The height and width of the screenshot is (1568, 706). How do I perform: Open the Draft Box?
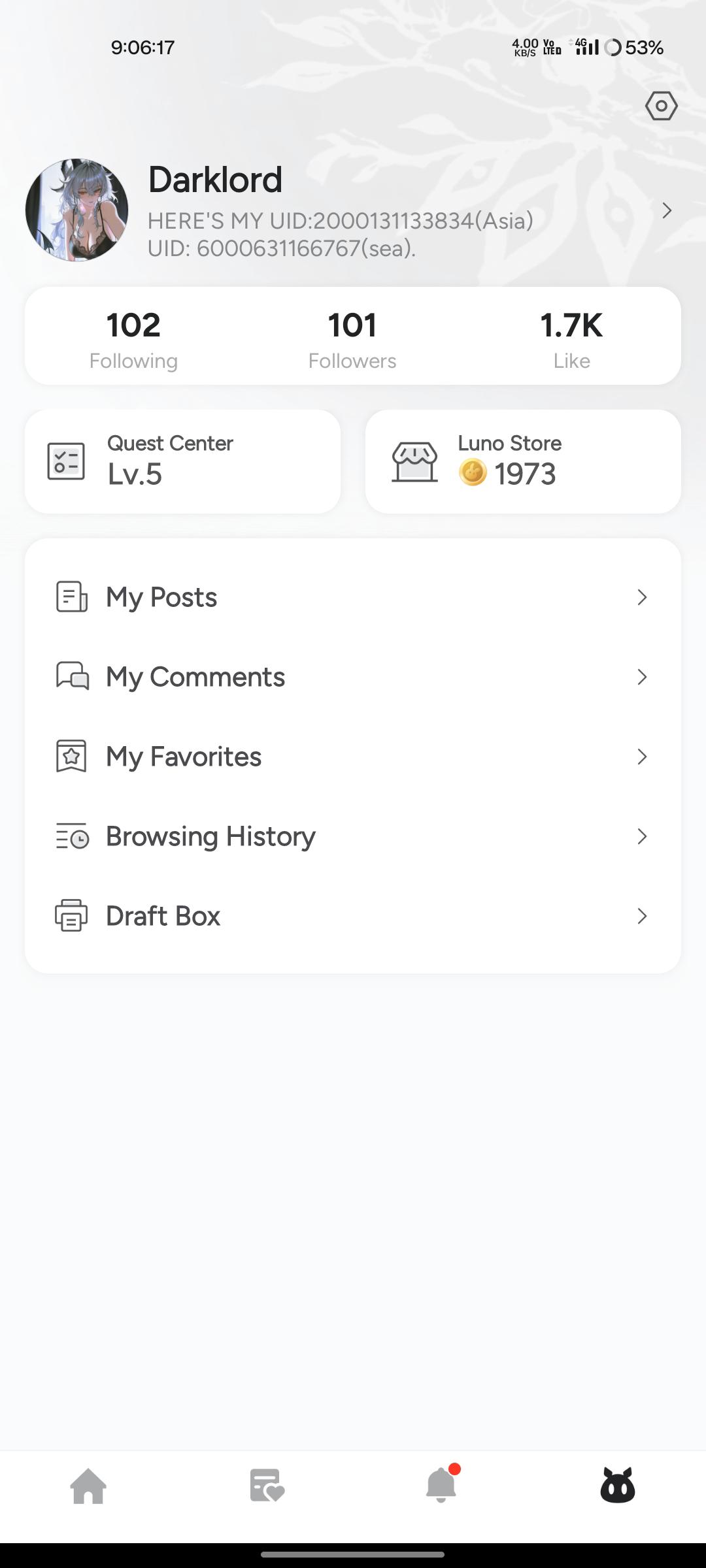(x=352, y=916)
